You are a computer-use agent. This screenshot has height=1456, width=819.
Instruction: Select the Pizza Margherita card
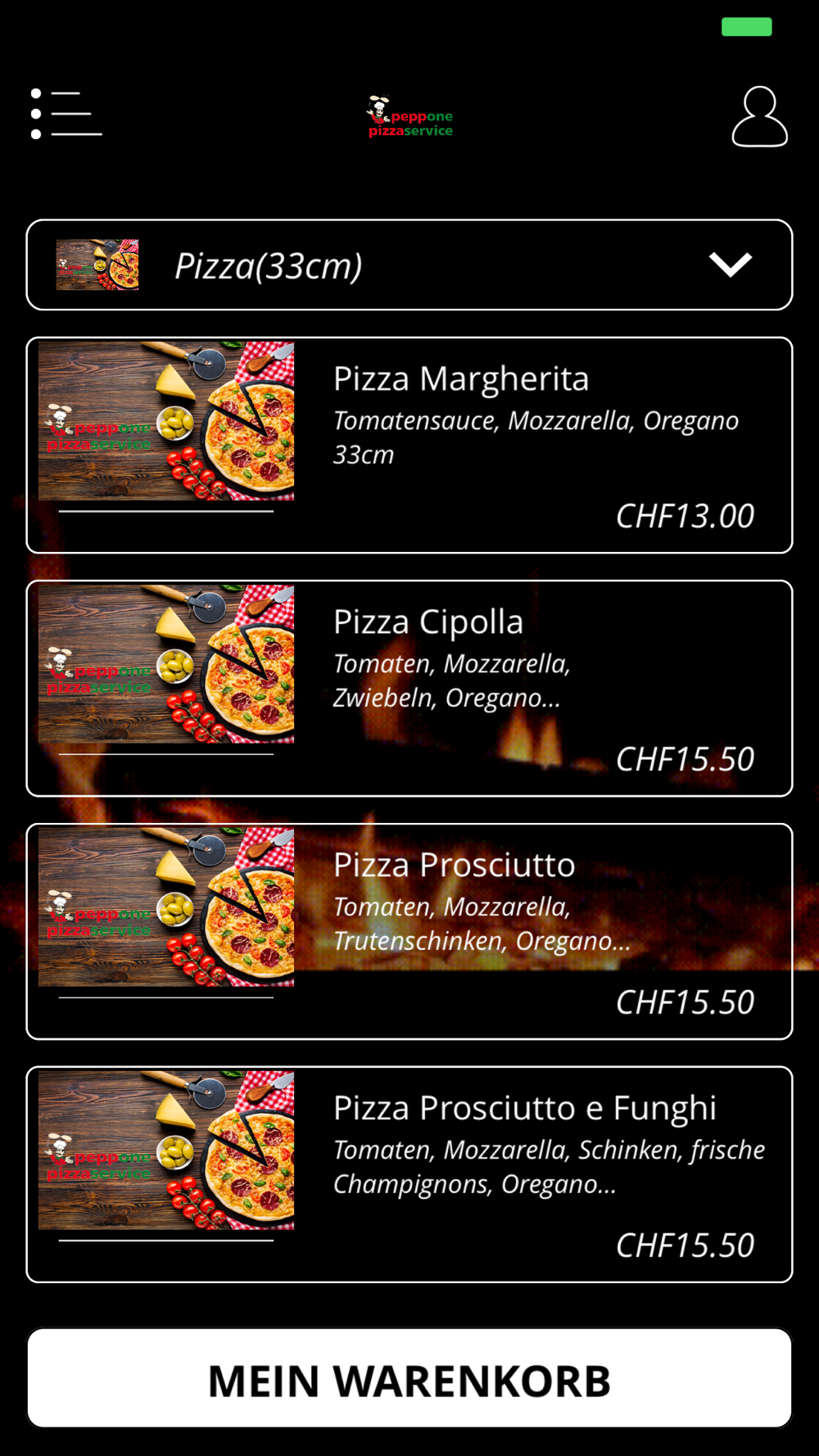point(409,445)
